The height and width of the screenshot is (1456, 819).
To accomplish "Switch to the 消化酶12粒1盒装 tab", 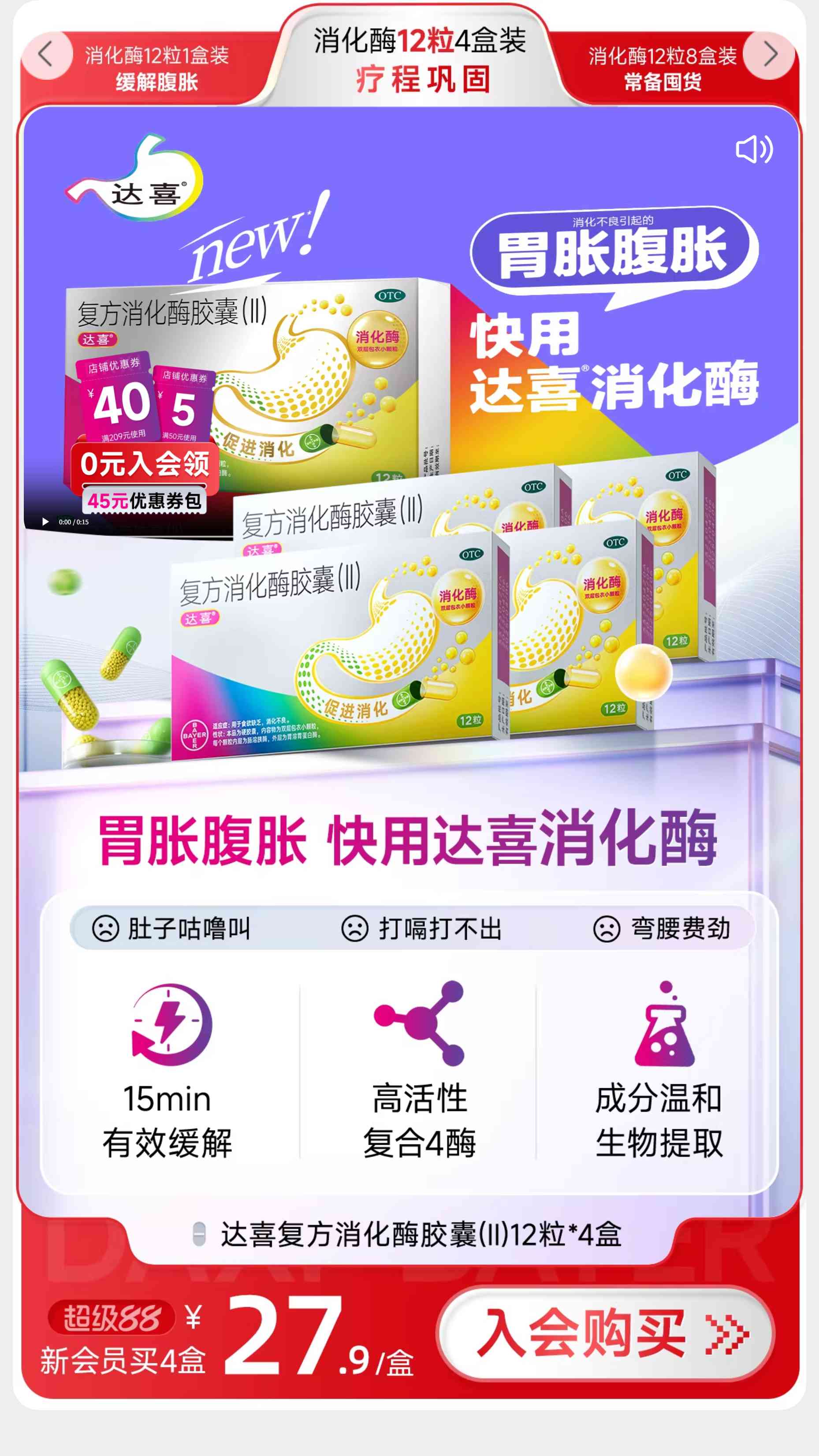I will [x=157, y=68].
